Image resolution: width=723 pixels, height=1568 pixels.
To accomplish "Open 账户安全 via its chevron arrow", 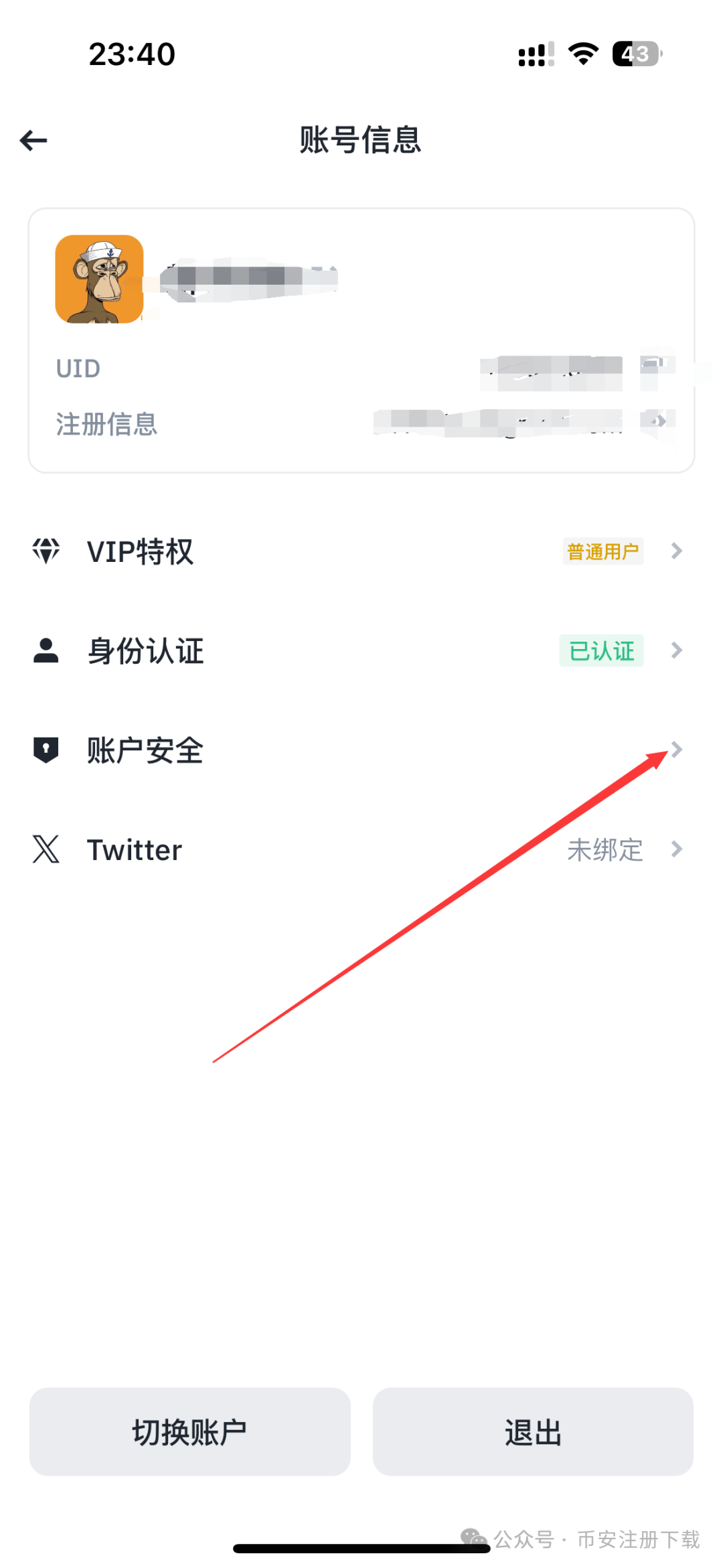I will (676, 750).
